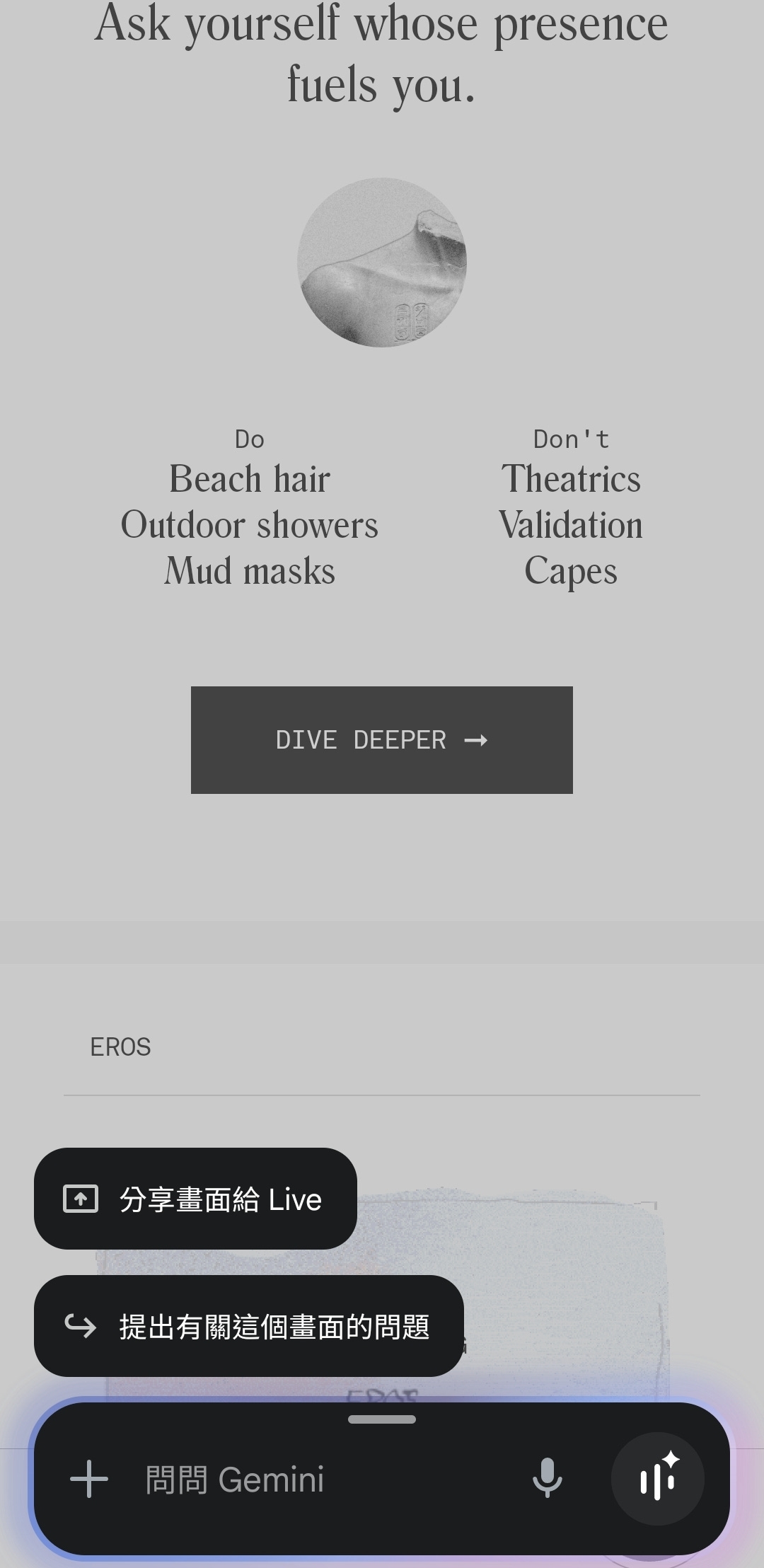Start voice input with the microphone
Screen dimensions: 764x1568
tap(548, 1480)
